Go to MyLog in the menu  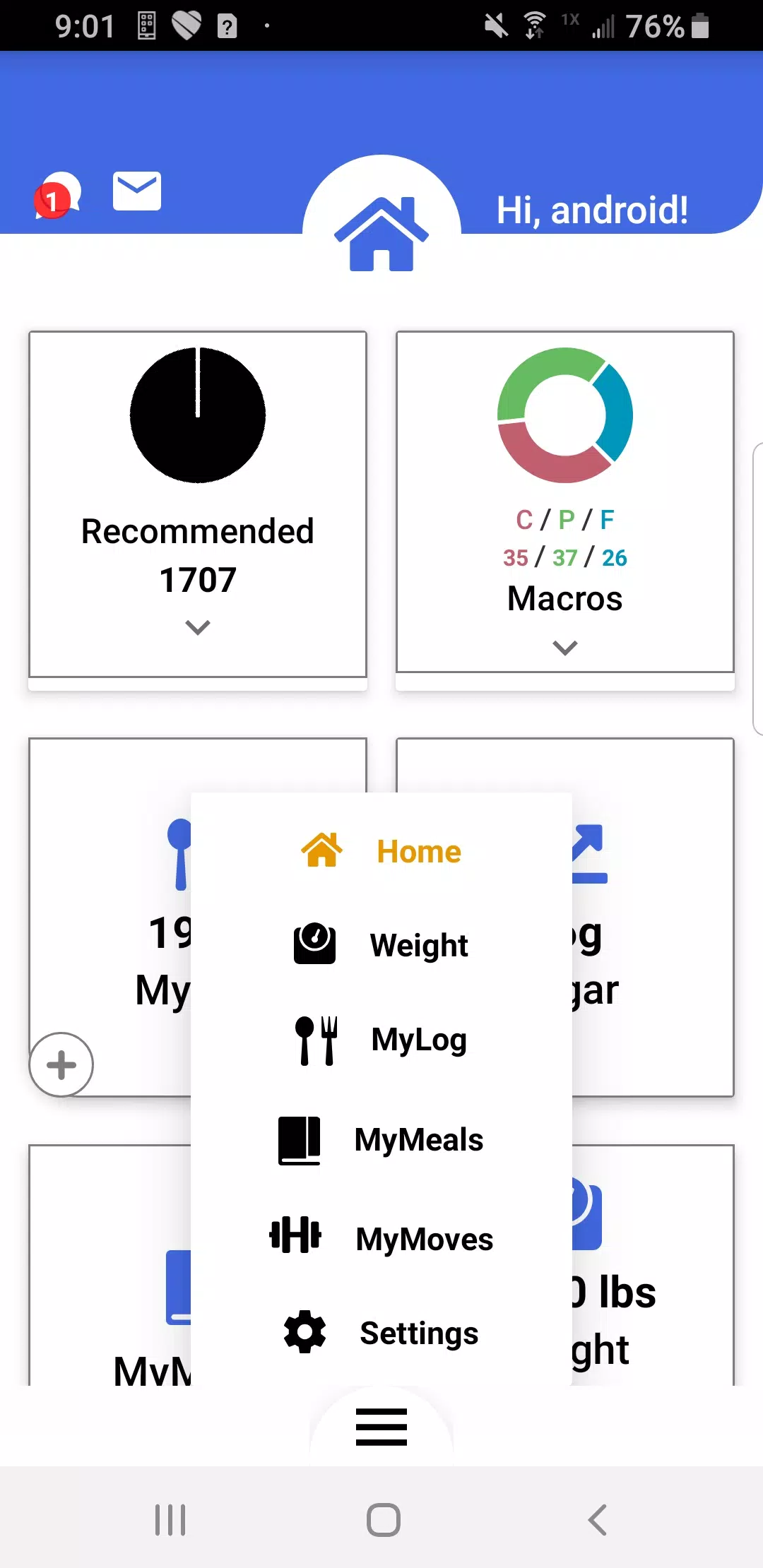pyautogui.click(x=381, y=1040)
